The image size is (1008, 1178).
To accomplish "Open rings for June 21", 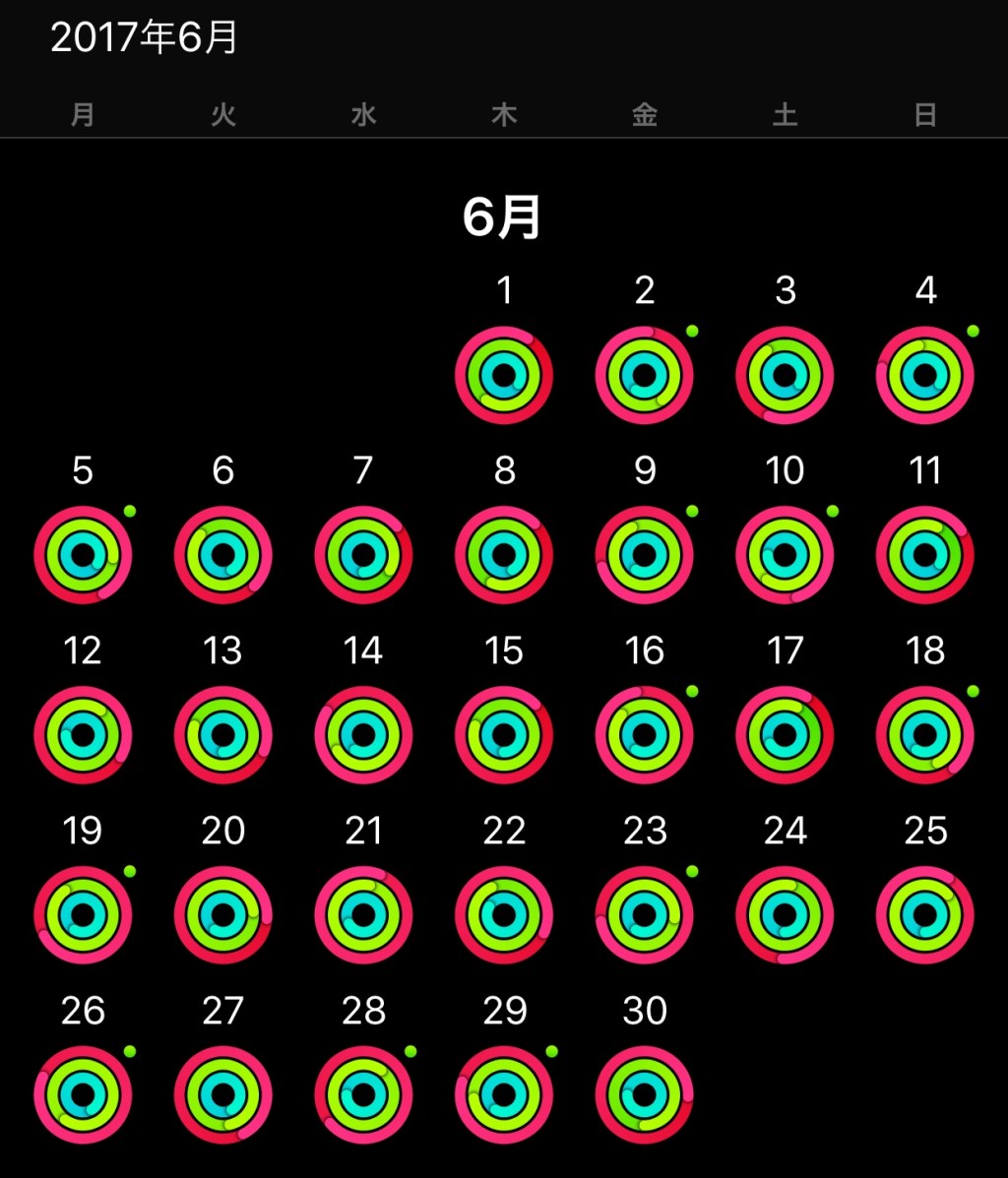I will 363,915.
